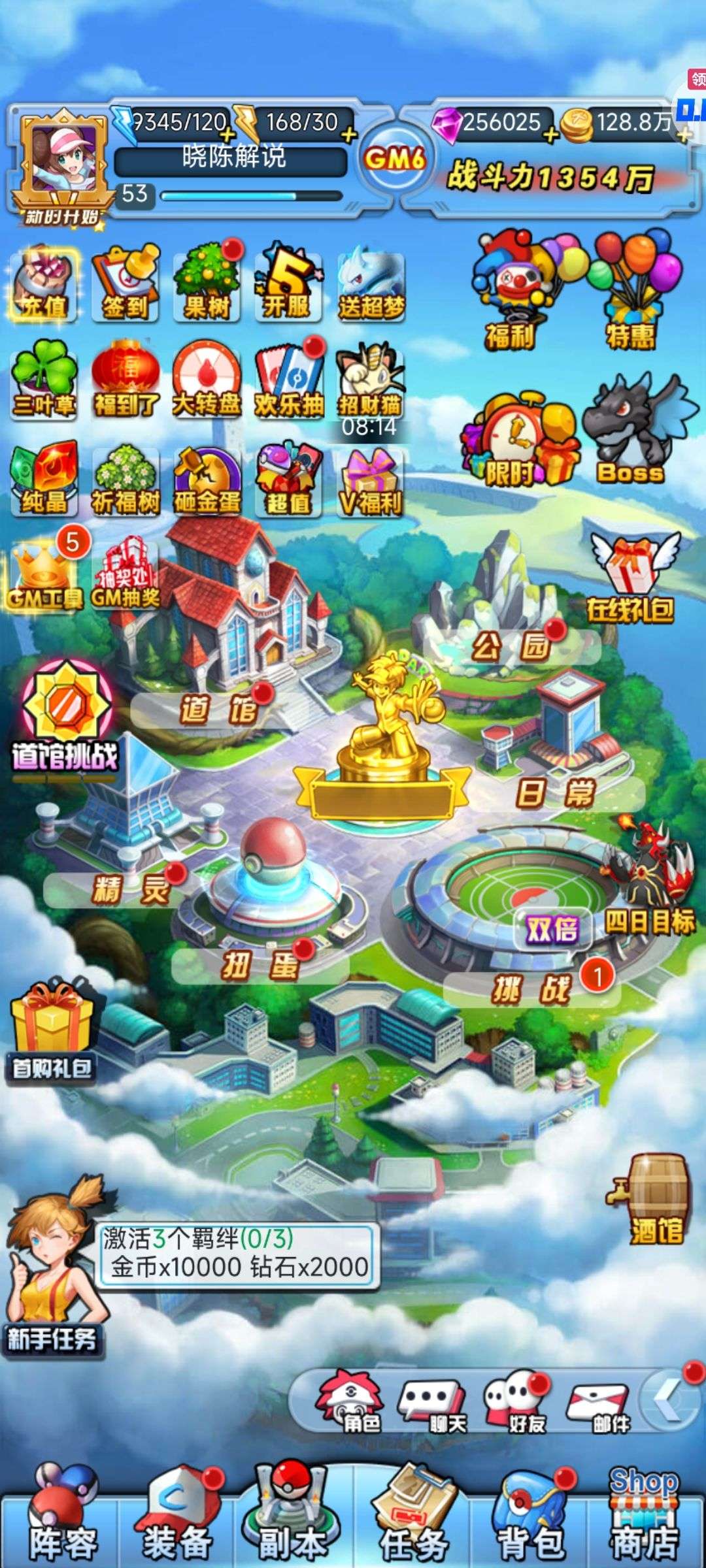Screen dimensions: 706x1568
Task: Open the 大转盘 lucky wheel
Action: [207, 380]
